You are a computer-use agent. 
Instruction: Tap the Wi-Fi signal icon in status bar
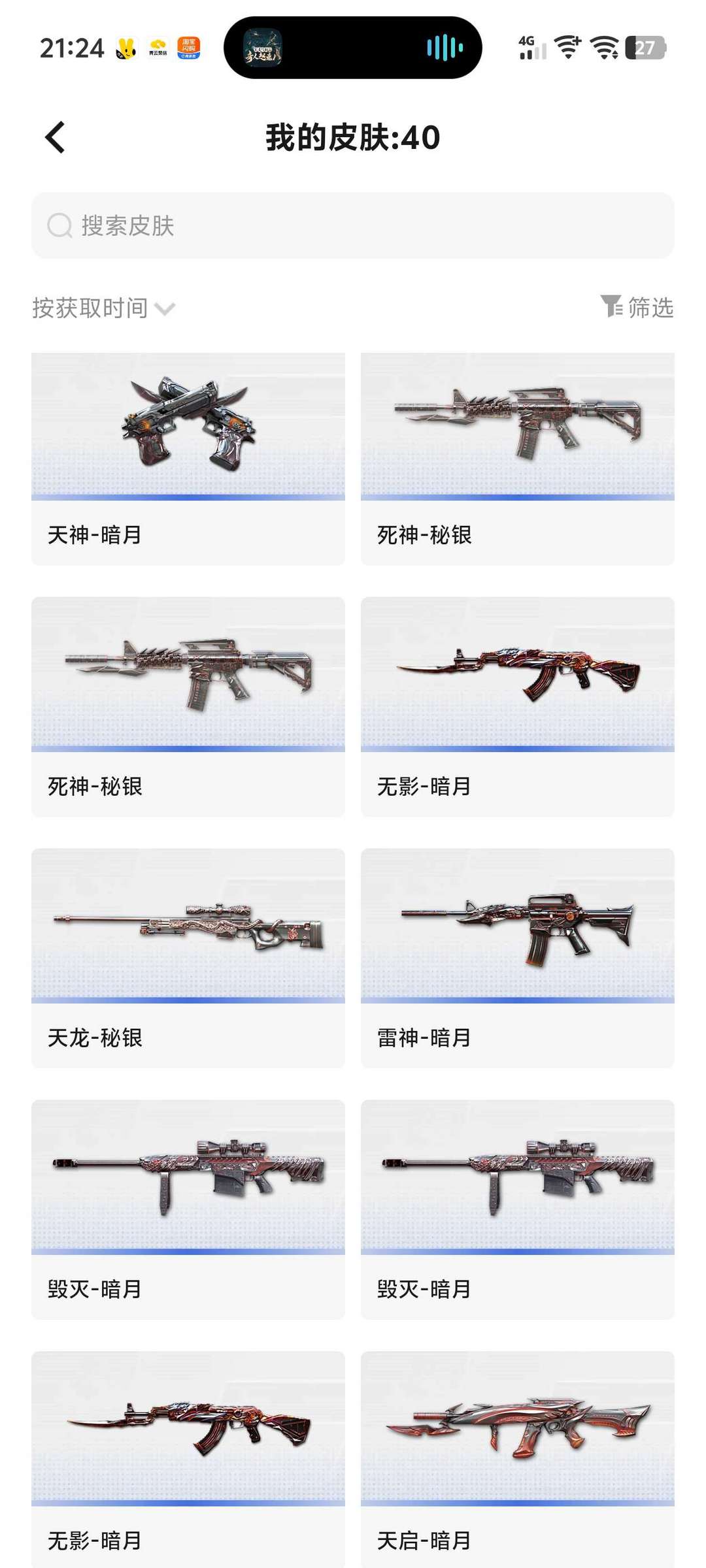coord(567,46)
